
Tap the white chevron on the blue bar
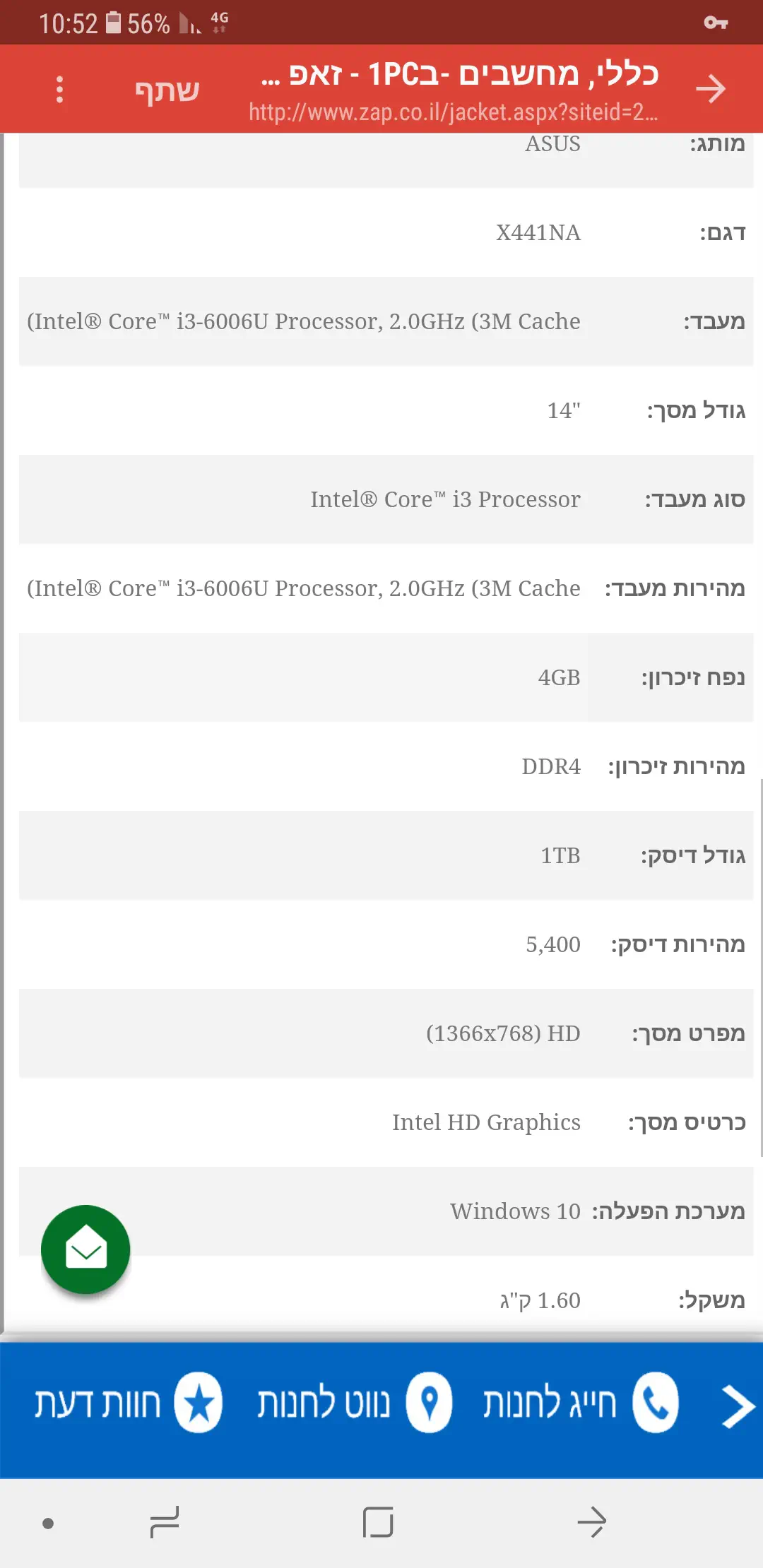[x=738, y=1406]
